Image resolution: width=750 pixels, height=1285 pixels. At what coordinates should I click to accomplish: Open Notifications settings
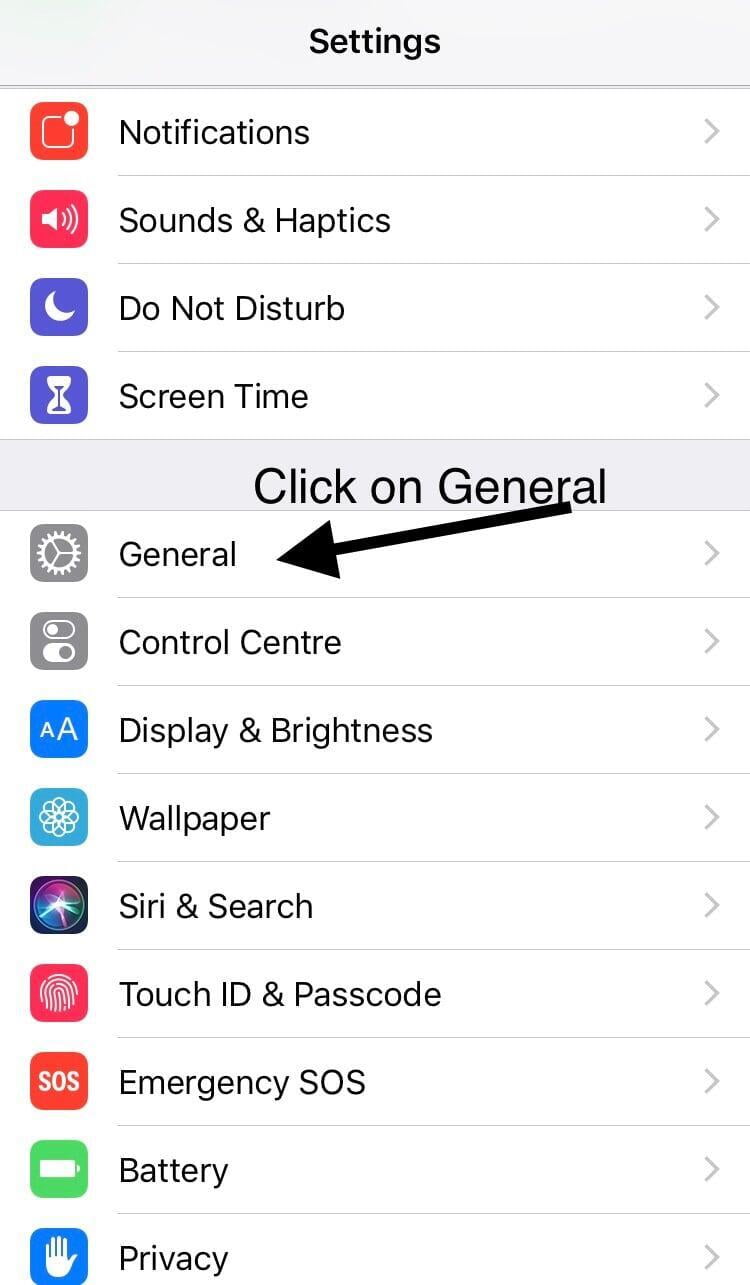[x=375, y=132]
